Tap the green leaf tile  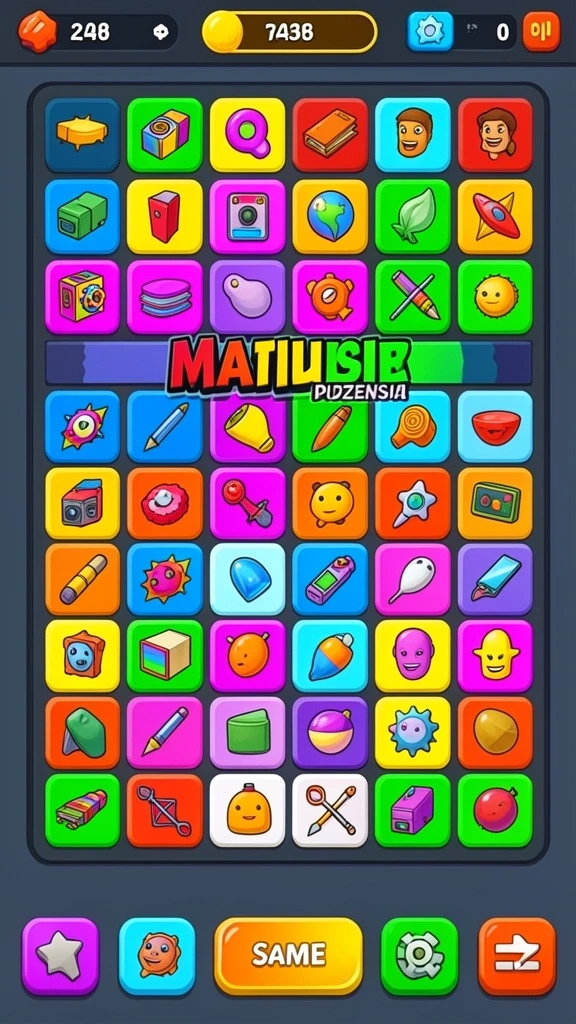point(413,216)
